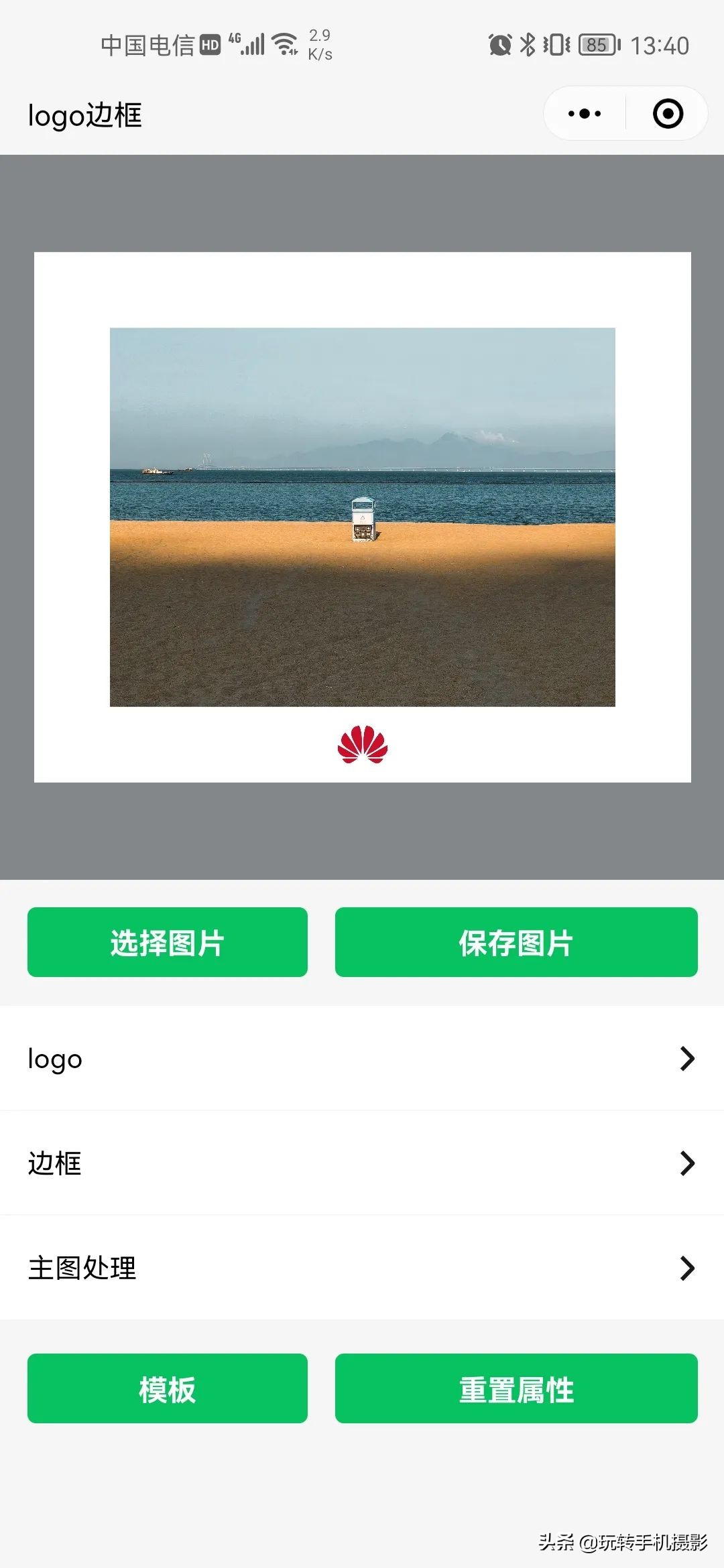Expand the 边框 settings via its chevron
The height and width of the screenshot is (1568, 724).
pos(686,1164)
